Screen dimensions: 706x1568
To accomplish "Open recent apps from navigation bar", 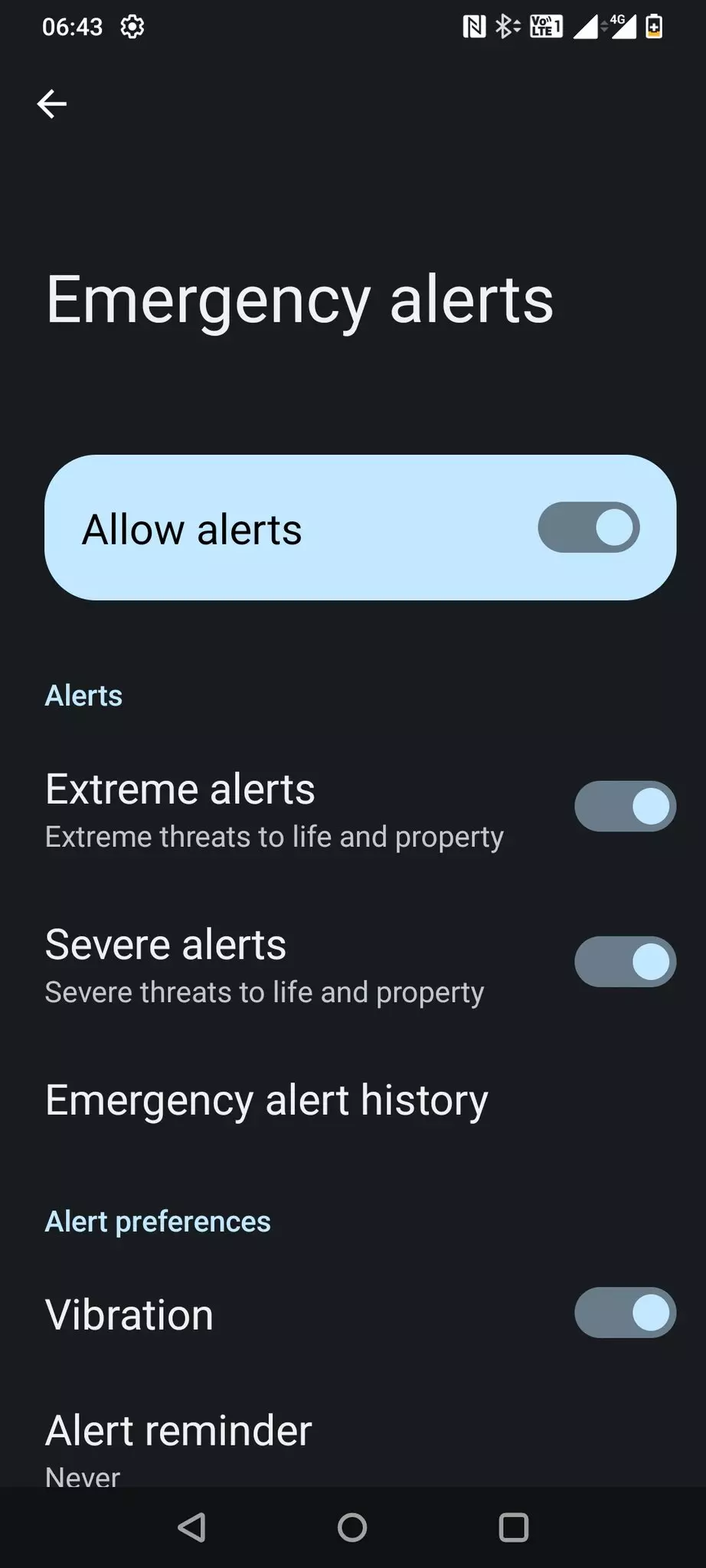I will coord(513,1527).
